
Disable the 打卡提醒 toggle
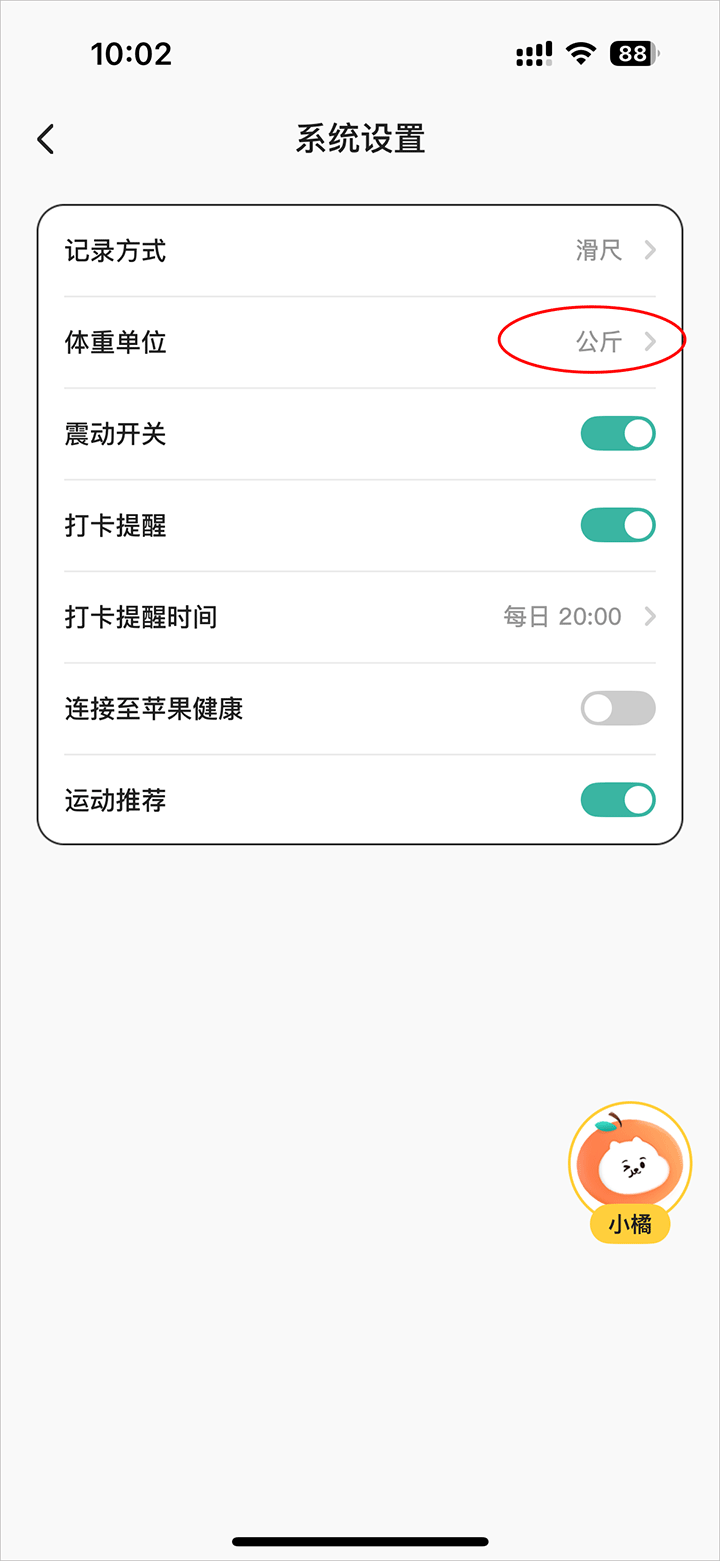point(618,525)
